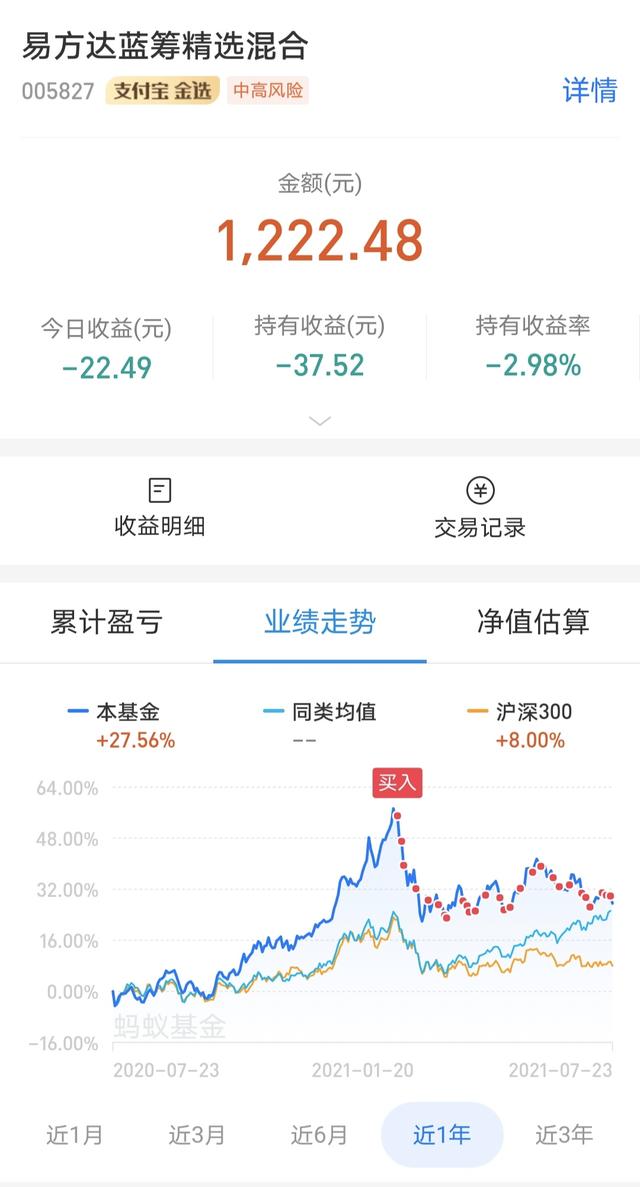Screen dimensions: 640x1187
Task: Open 收益明细 earnings details
Action: (160, 508)
